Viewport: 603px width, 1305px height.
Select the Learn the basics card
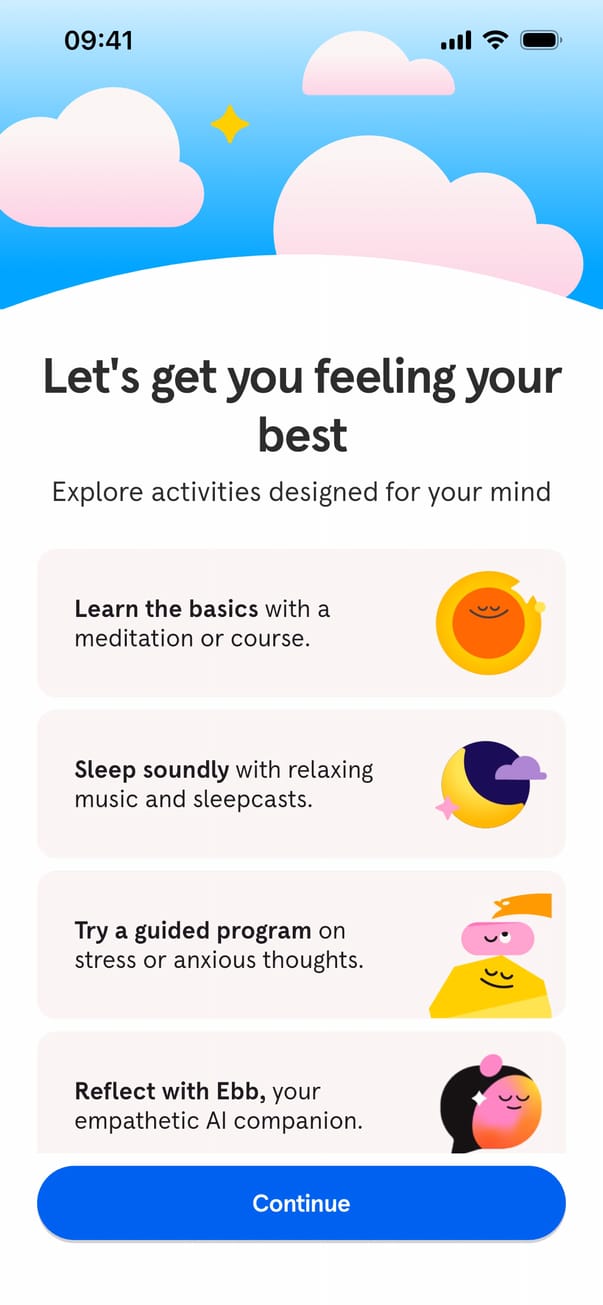(x=301, y=623)
